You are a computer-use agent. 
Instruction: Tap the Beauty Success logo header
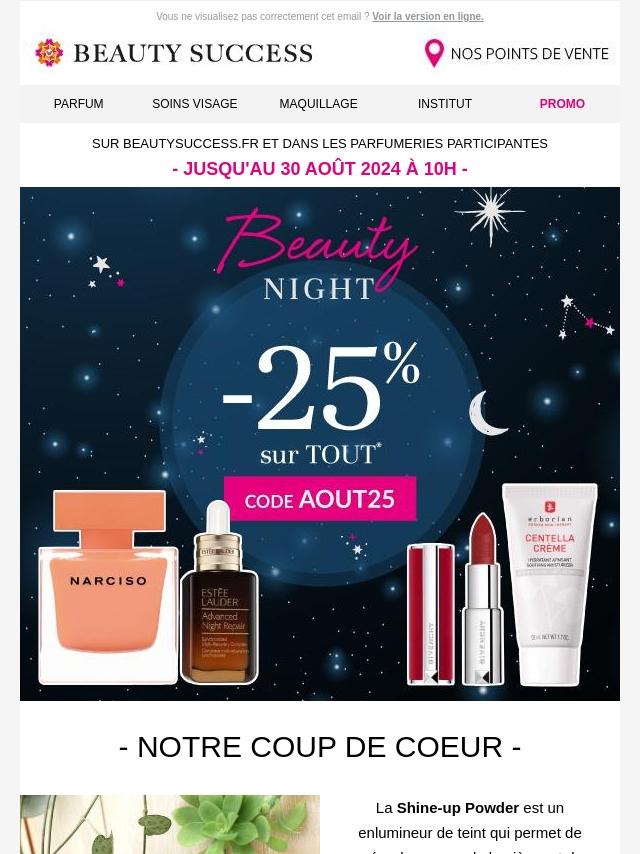point(174,53)
